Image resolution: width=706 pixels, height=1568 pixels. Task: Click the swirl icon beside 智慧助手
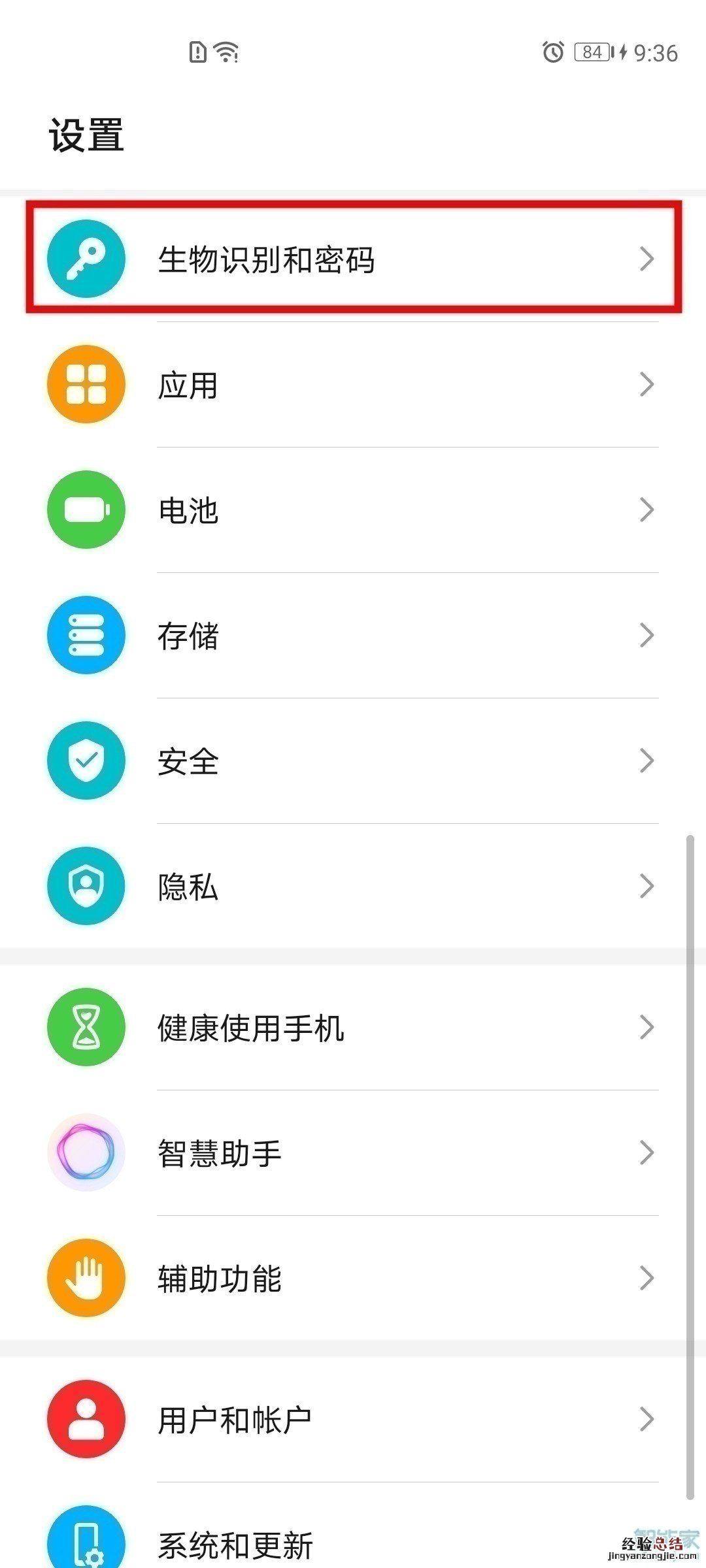(x=85, y=1152)
